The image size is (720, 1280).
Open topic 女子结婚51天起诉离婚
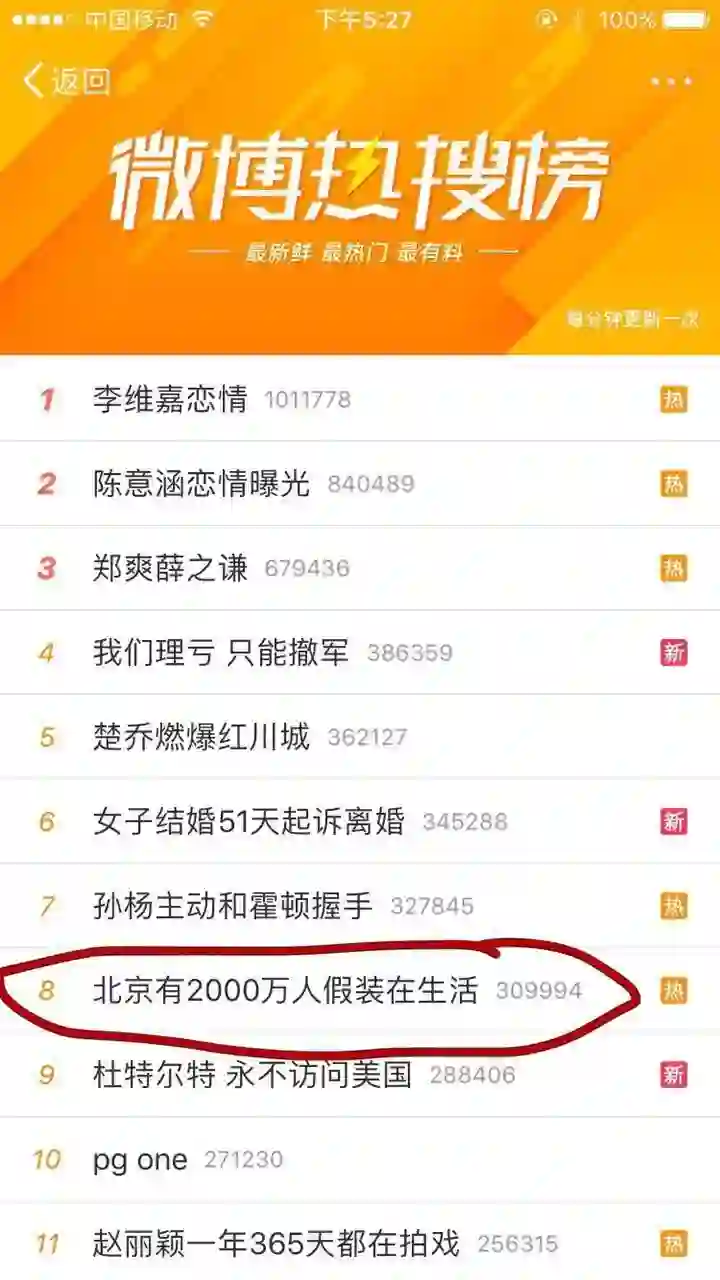coord(248,822)
